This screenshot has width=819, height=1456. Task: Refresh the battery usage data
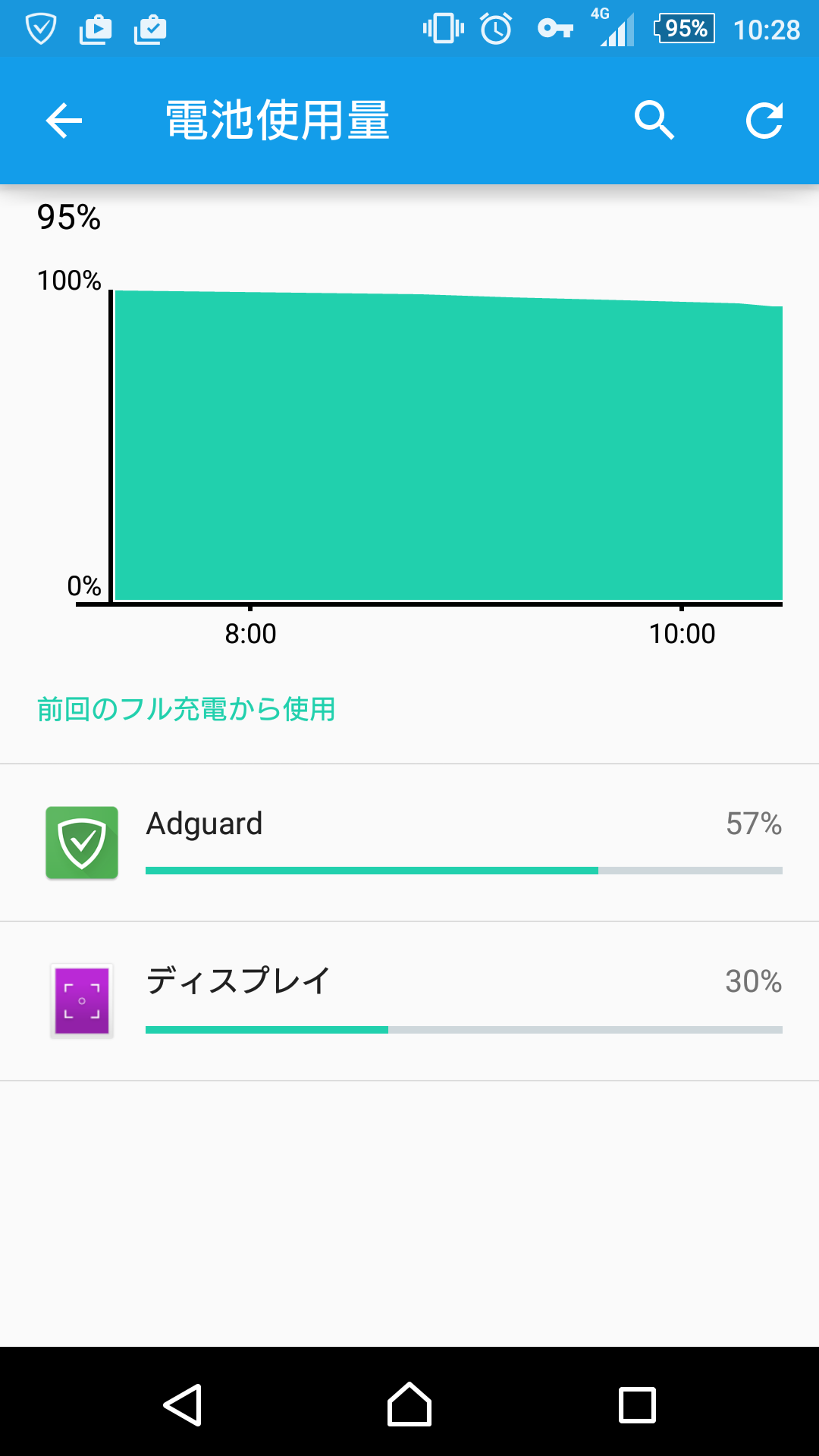tap(764, 121)
